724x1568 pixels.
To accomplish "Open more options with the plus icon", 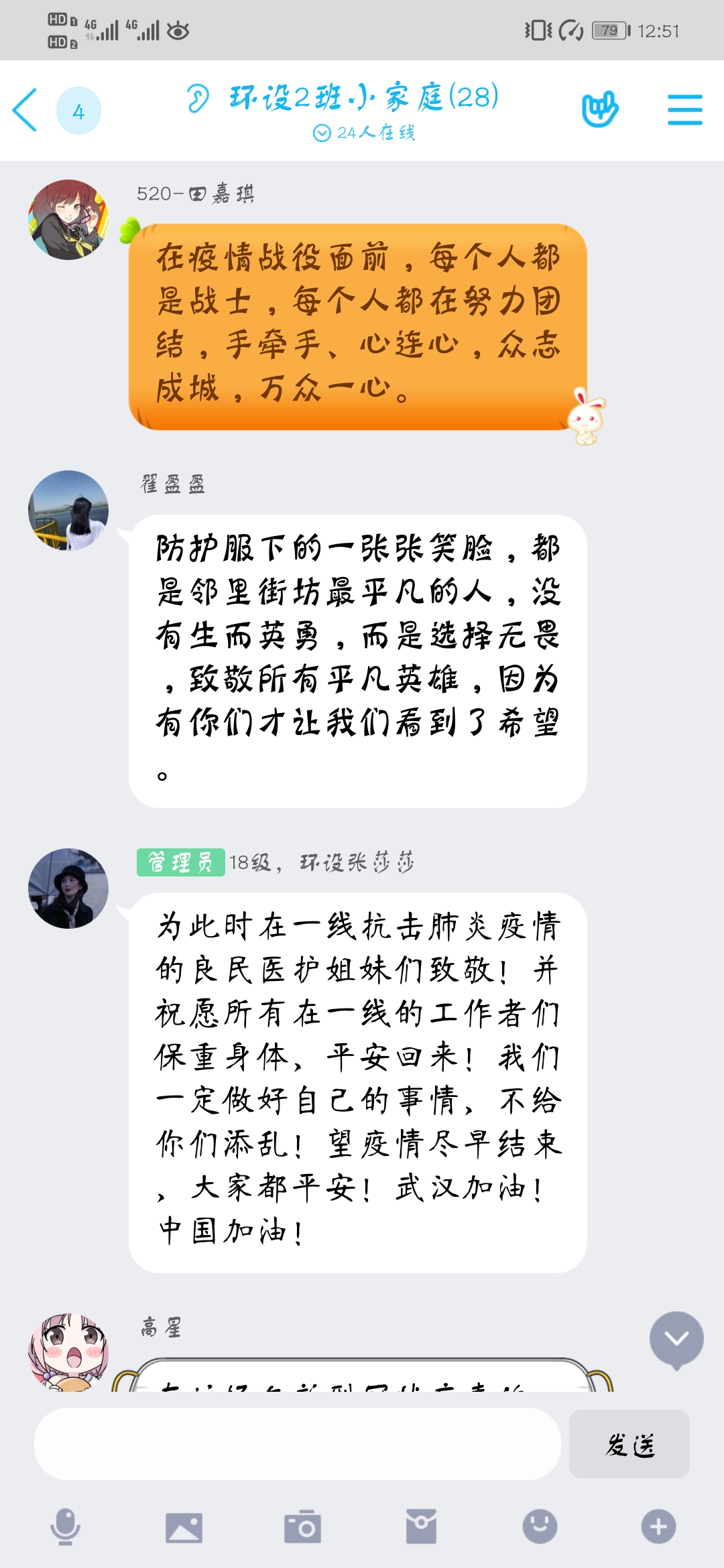I will (x=658, y=1527).
